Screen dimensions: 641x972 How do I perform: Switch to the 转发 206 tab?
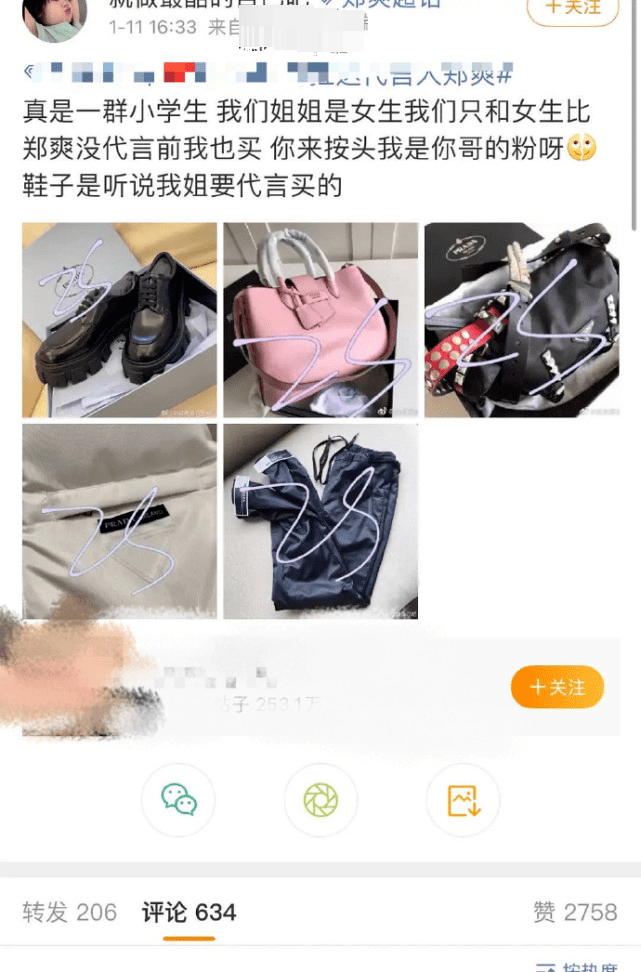click(x=69, y=912)
